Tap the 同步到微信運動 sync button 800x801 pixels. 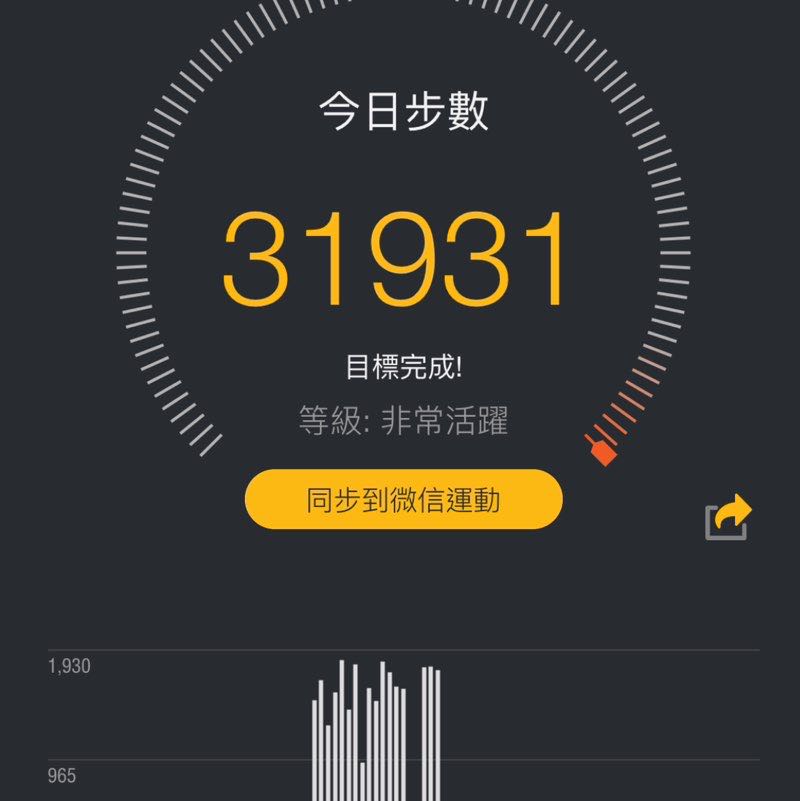coord(403,499)
